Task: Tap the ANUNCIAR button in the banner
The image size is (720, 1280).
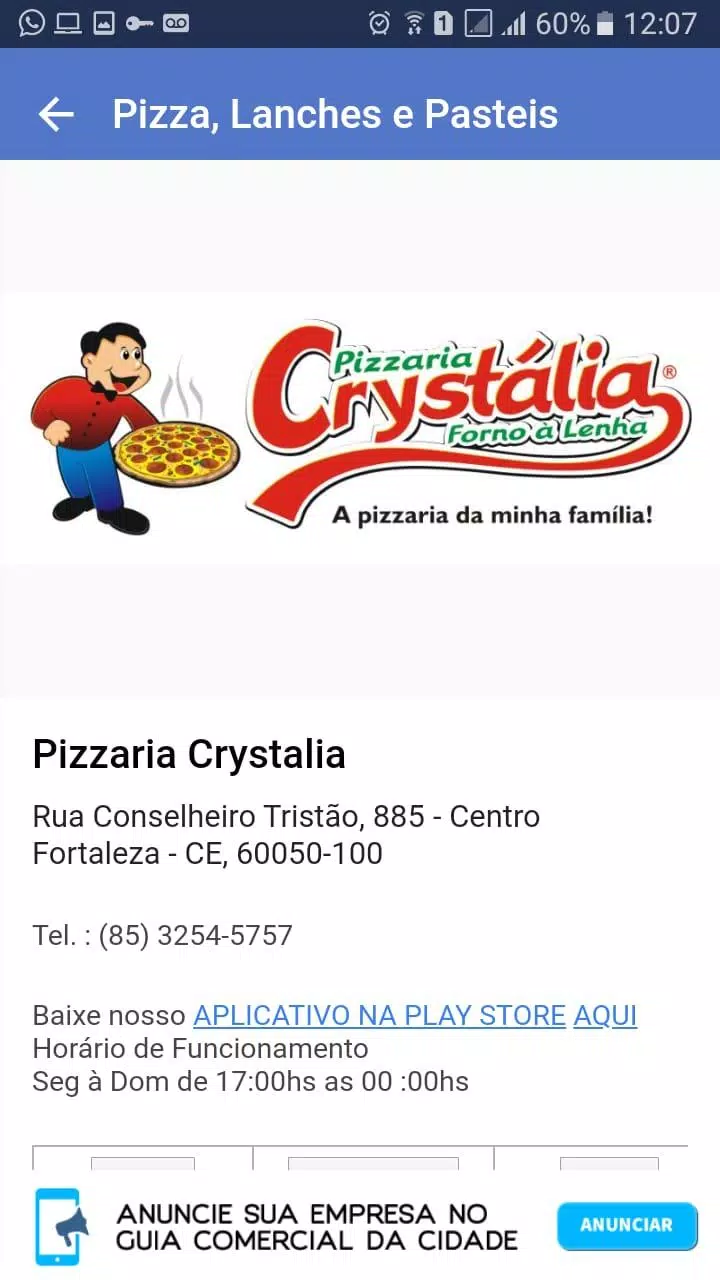Action: click(x=627, y=1225)
